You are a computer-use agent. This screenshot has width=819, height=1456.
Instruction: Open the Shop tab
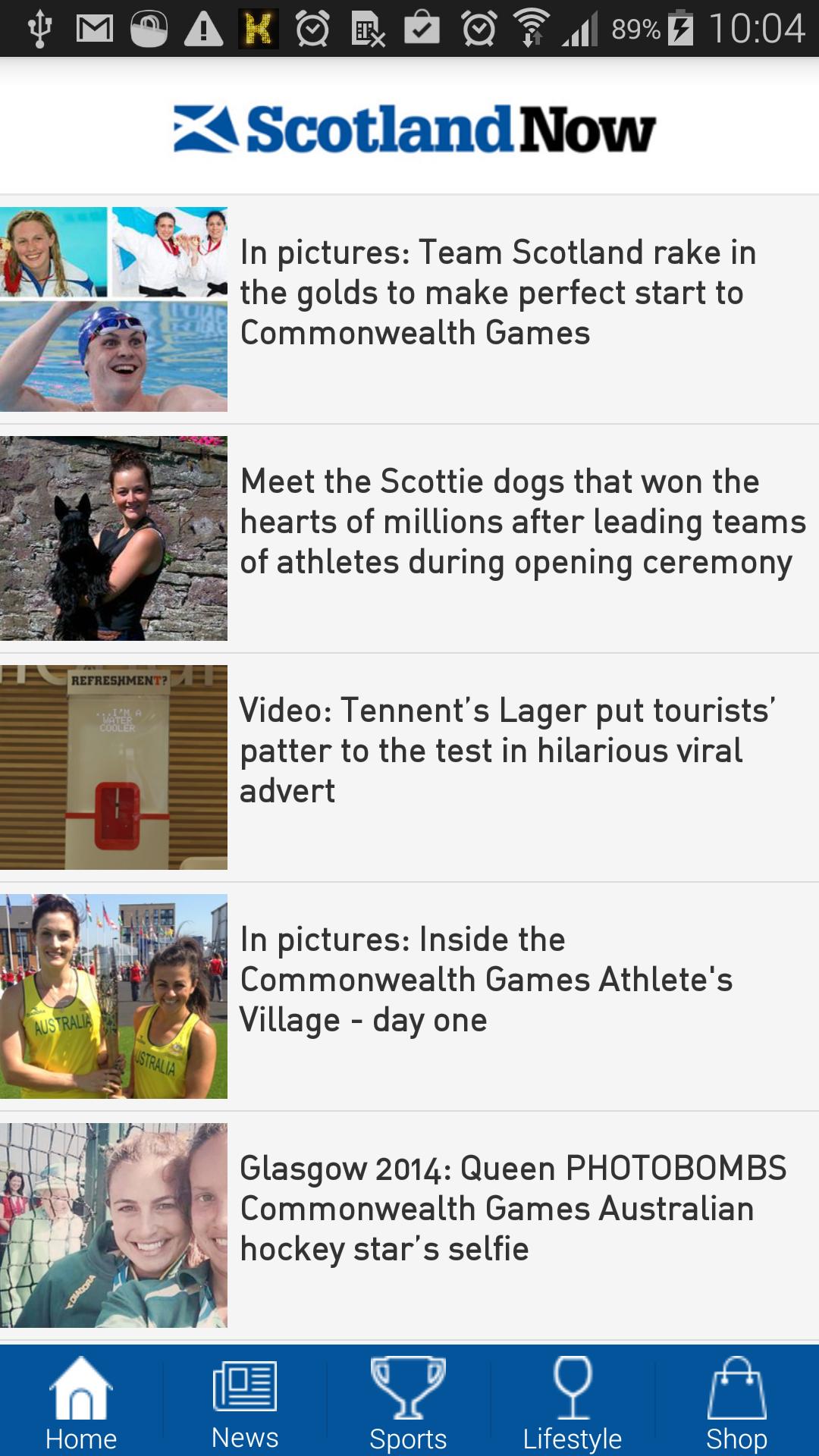[x=736, y=1403]
